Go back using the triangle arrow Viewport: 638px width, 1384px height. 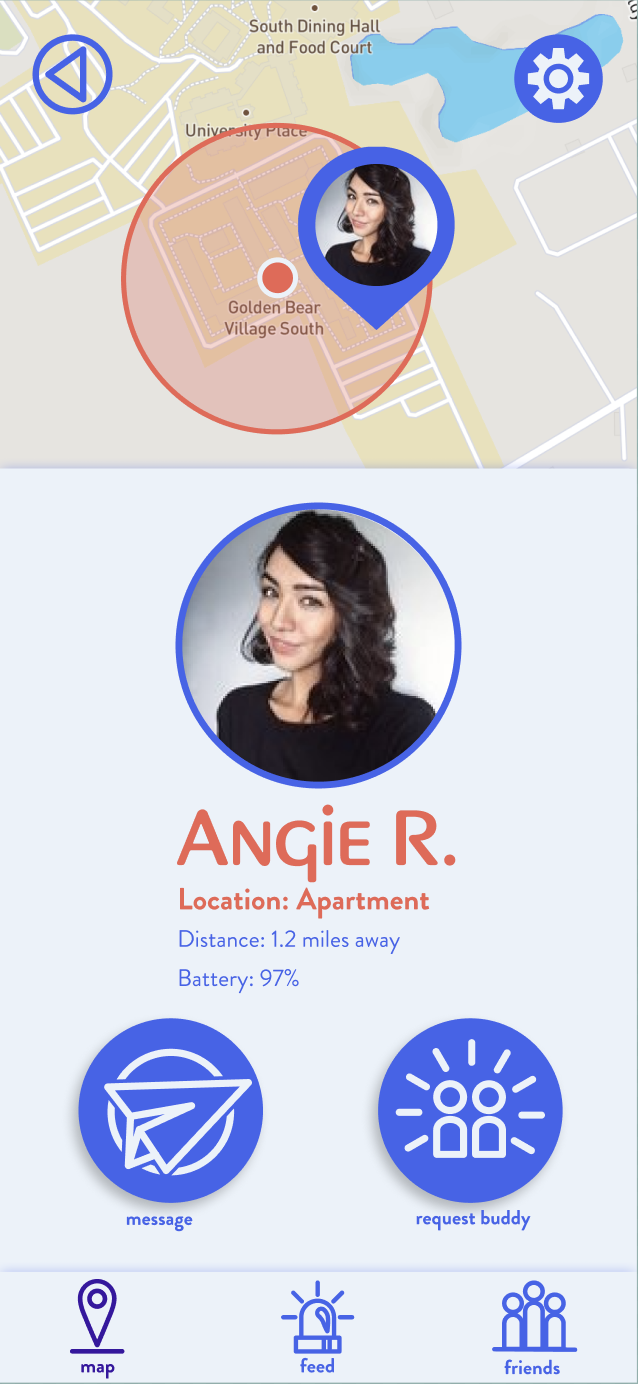(72, 74)
